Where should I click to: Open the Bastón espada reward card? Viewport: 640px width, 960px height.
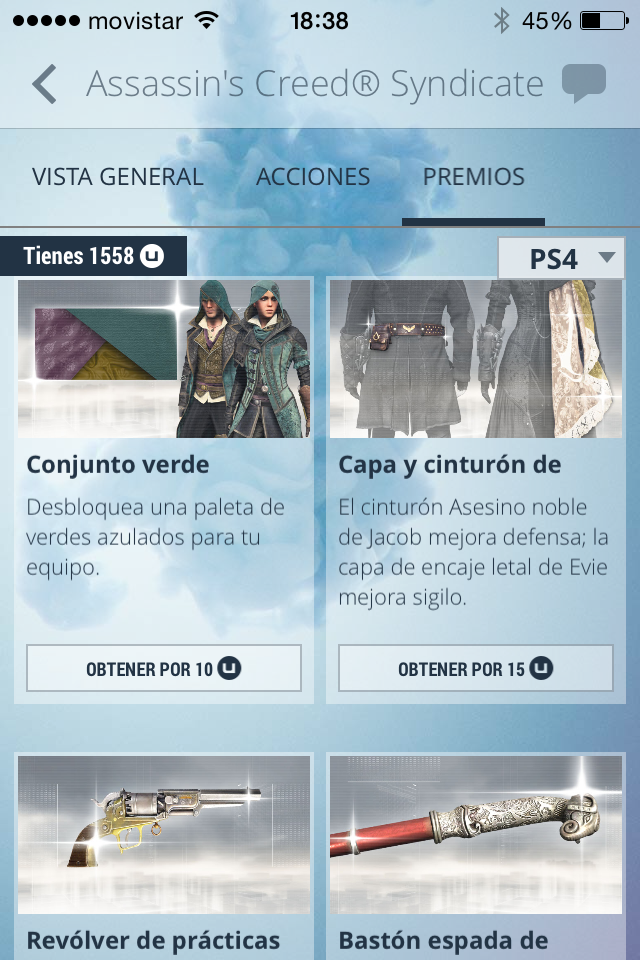click(x=475, y=850)
